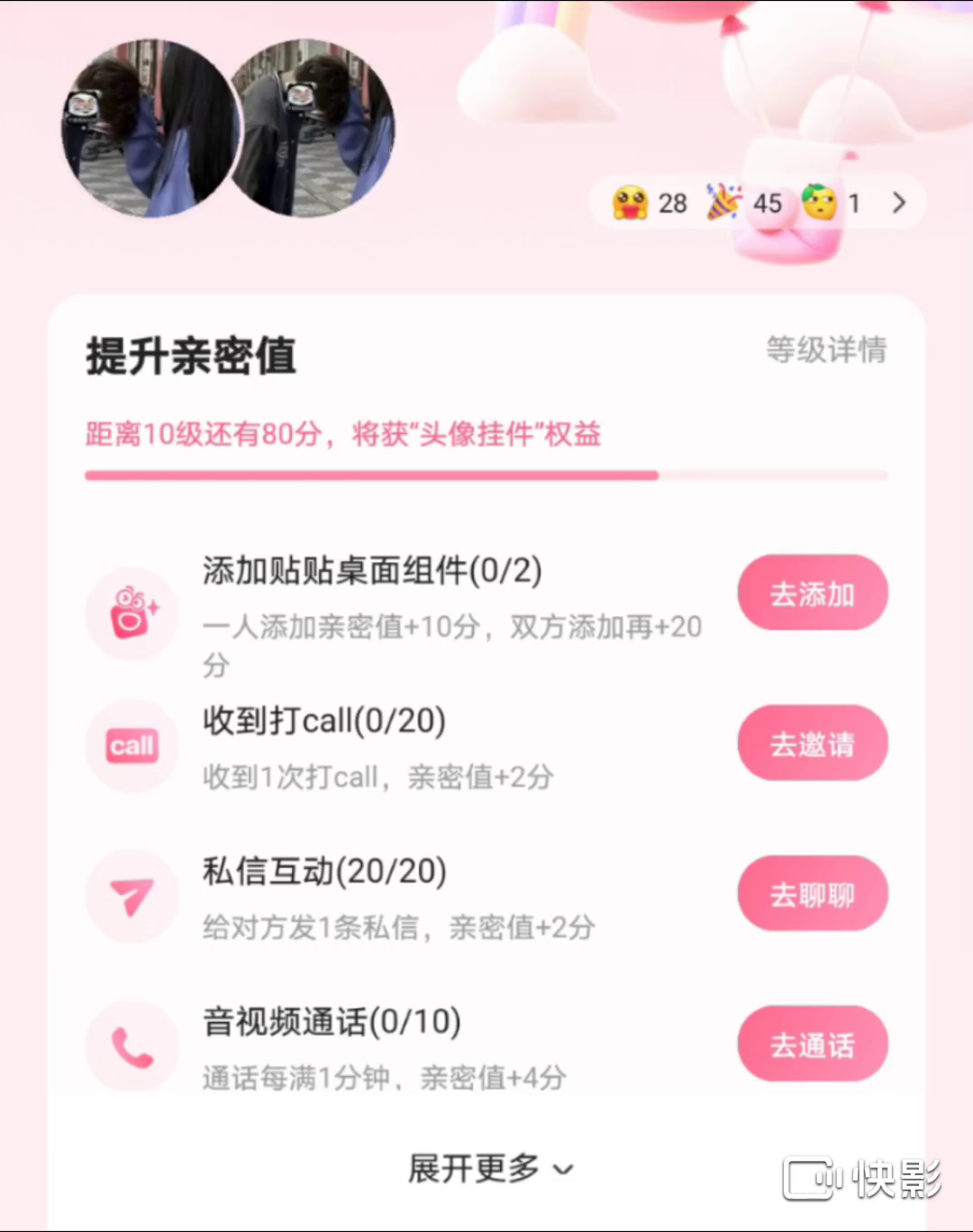Tap 去添加 to add desktop widget

coord(813,593)
